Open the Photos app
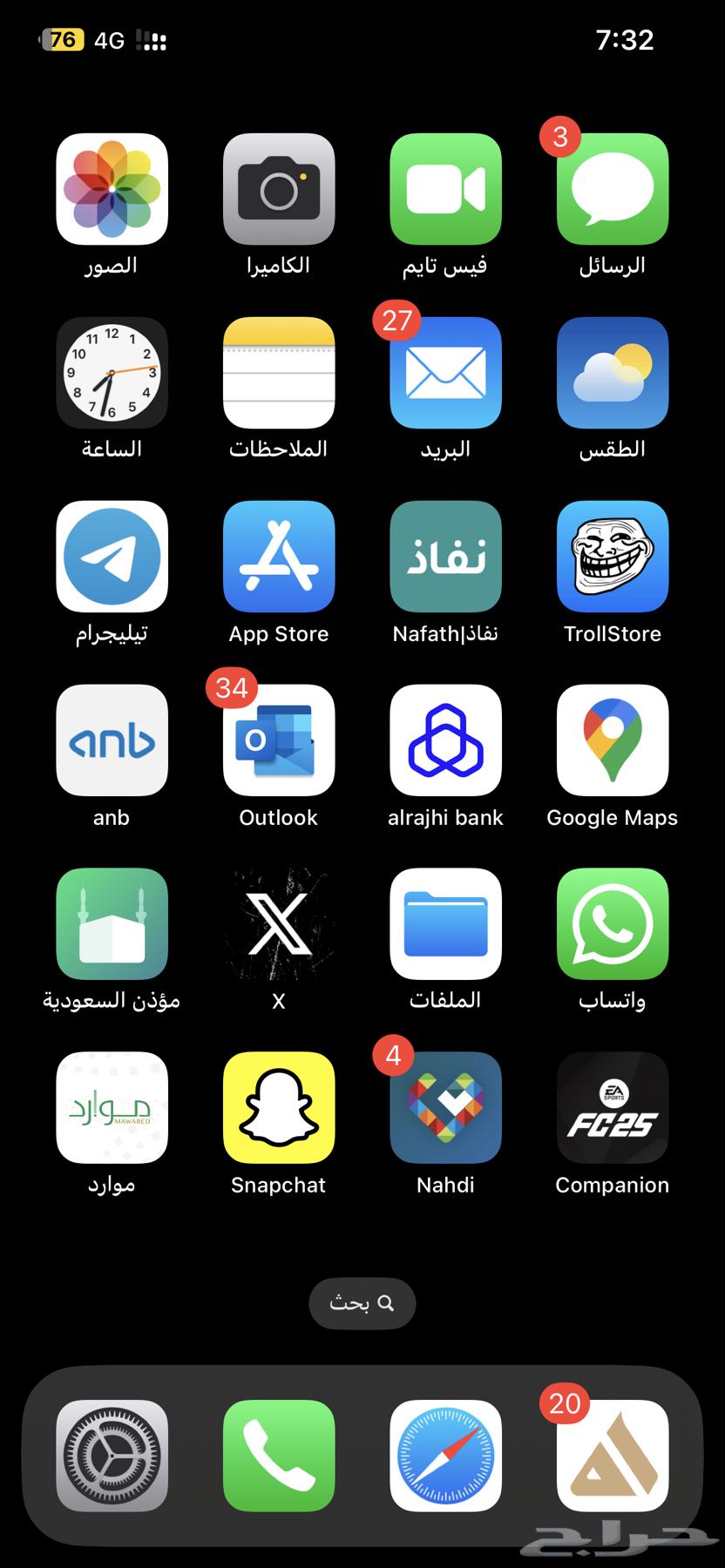 click(112, 189)
